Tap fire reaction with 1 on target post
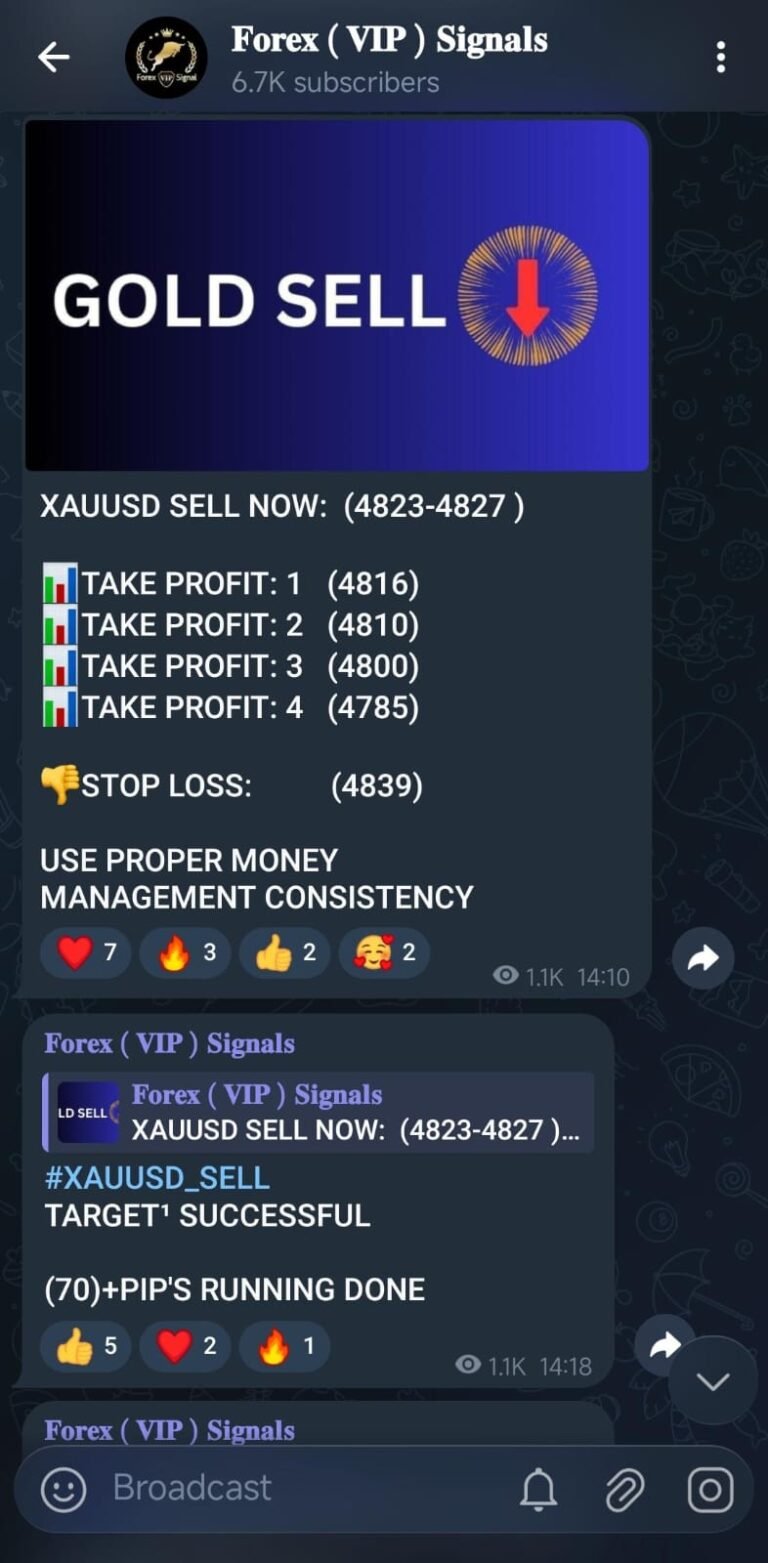 (x=285, y=1346)
